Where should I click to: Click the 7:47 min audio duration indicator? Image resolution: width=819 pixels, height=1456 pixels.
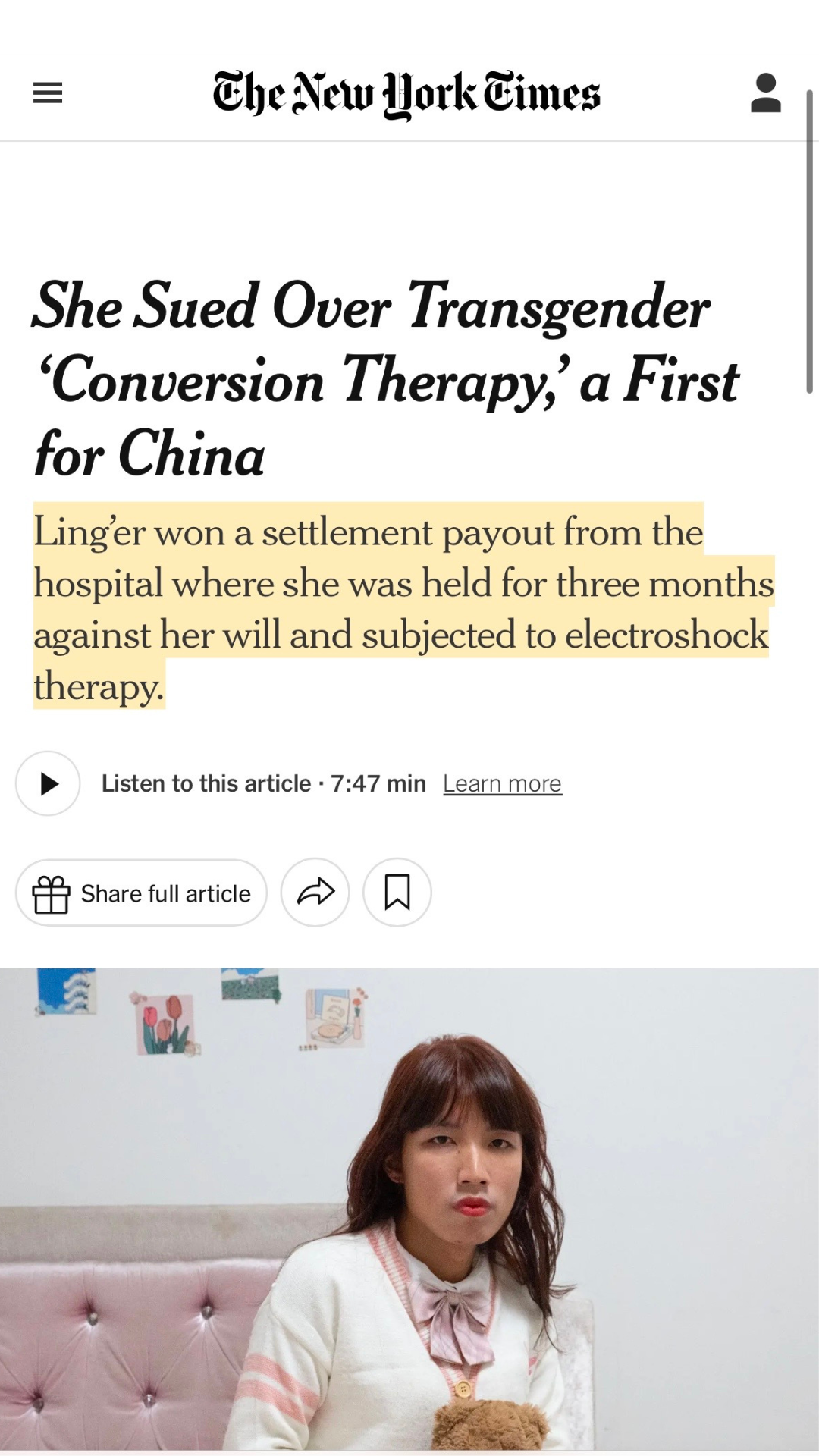(378, 783)
